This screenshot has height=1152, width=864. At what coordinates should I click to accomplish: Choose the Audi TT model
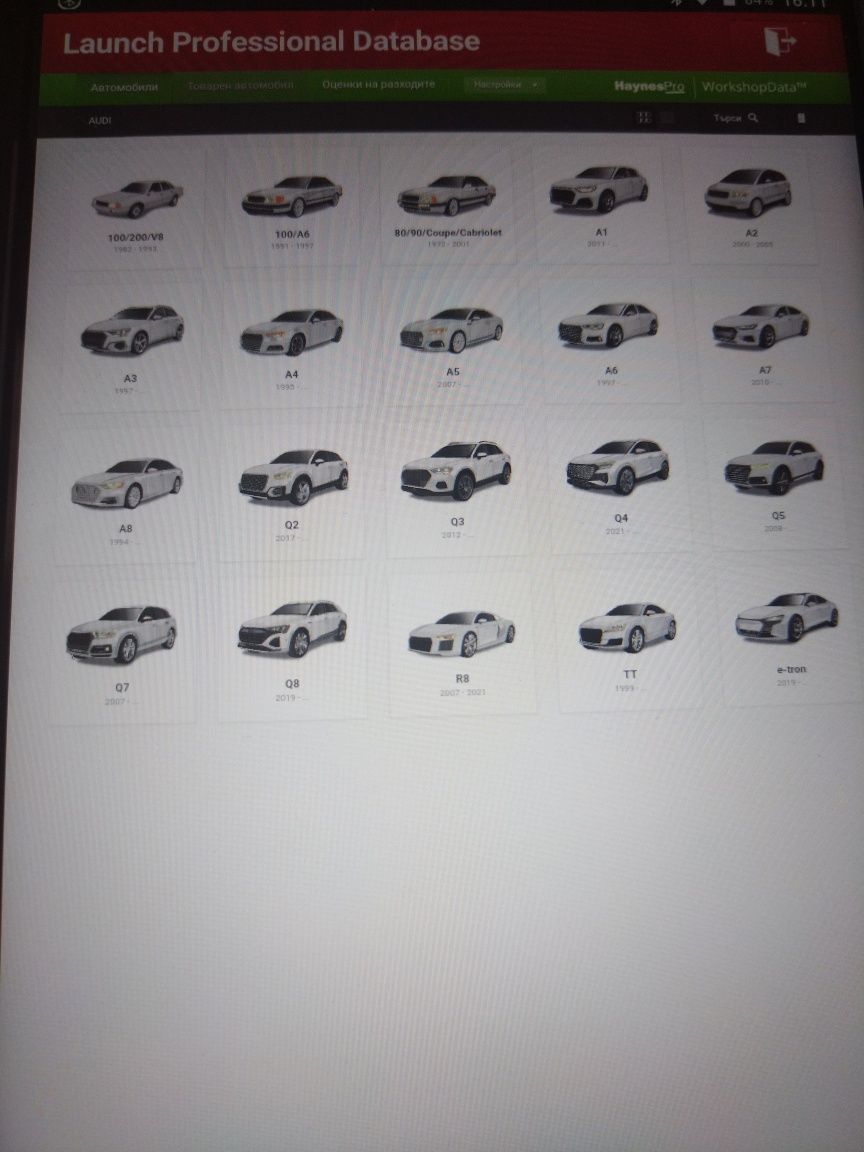click(628, 639)
